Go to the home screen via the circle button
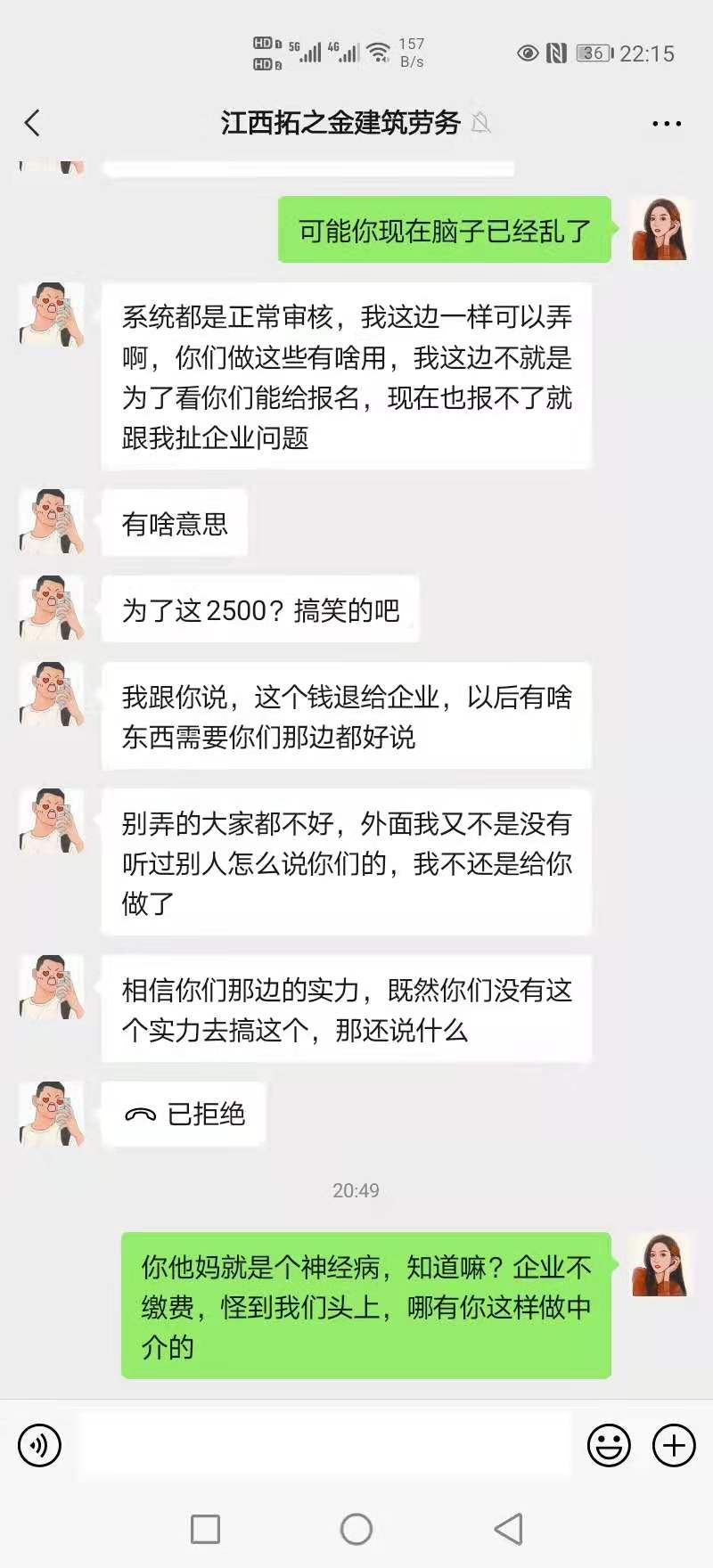This screenshot has height=1568, width=713. tap(356, 1529)
